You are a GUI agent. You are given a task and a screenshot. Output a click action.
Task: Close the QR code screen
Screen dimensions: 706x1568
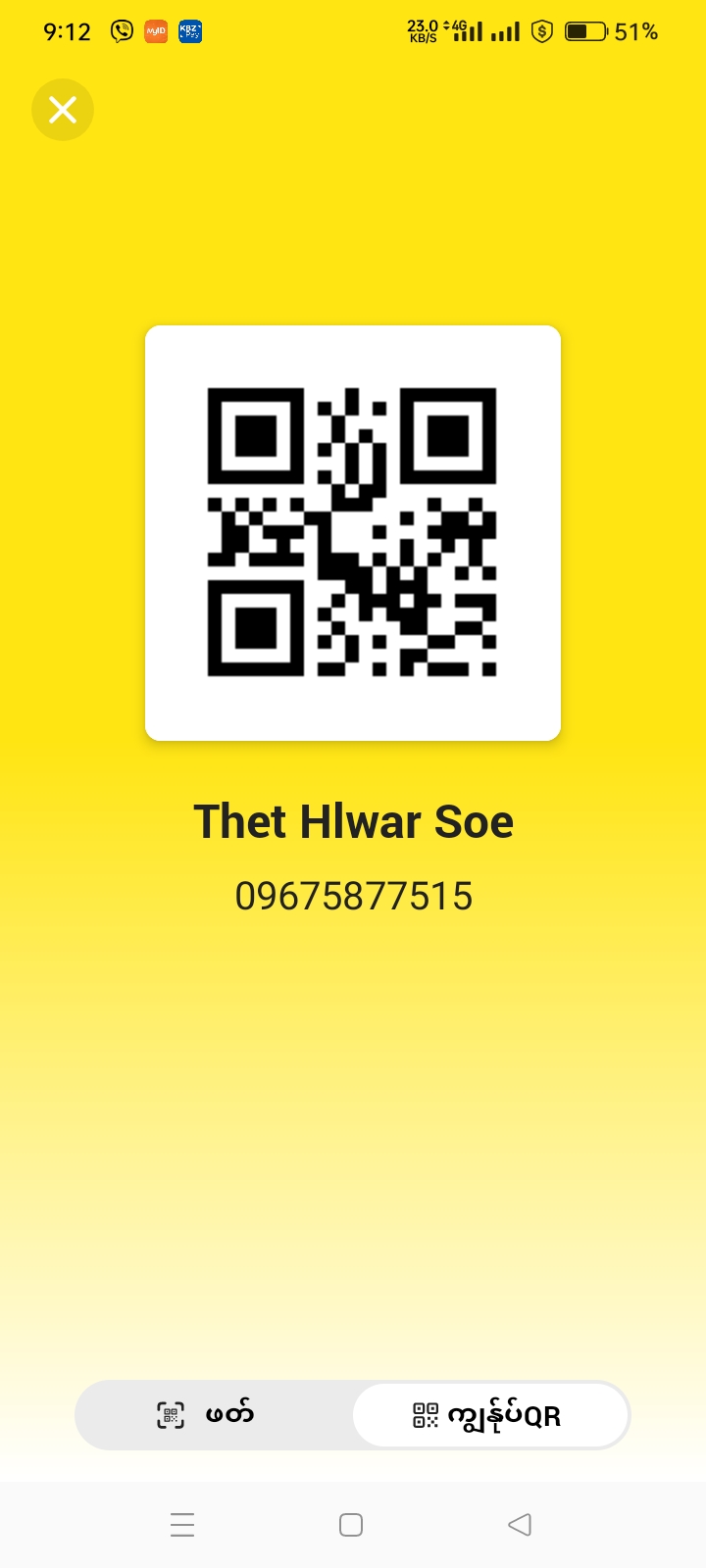[x=63, y=110]
